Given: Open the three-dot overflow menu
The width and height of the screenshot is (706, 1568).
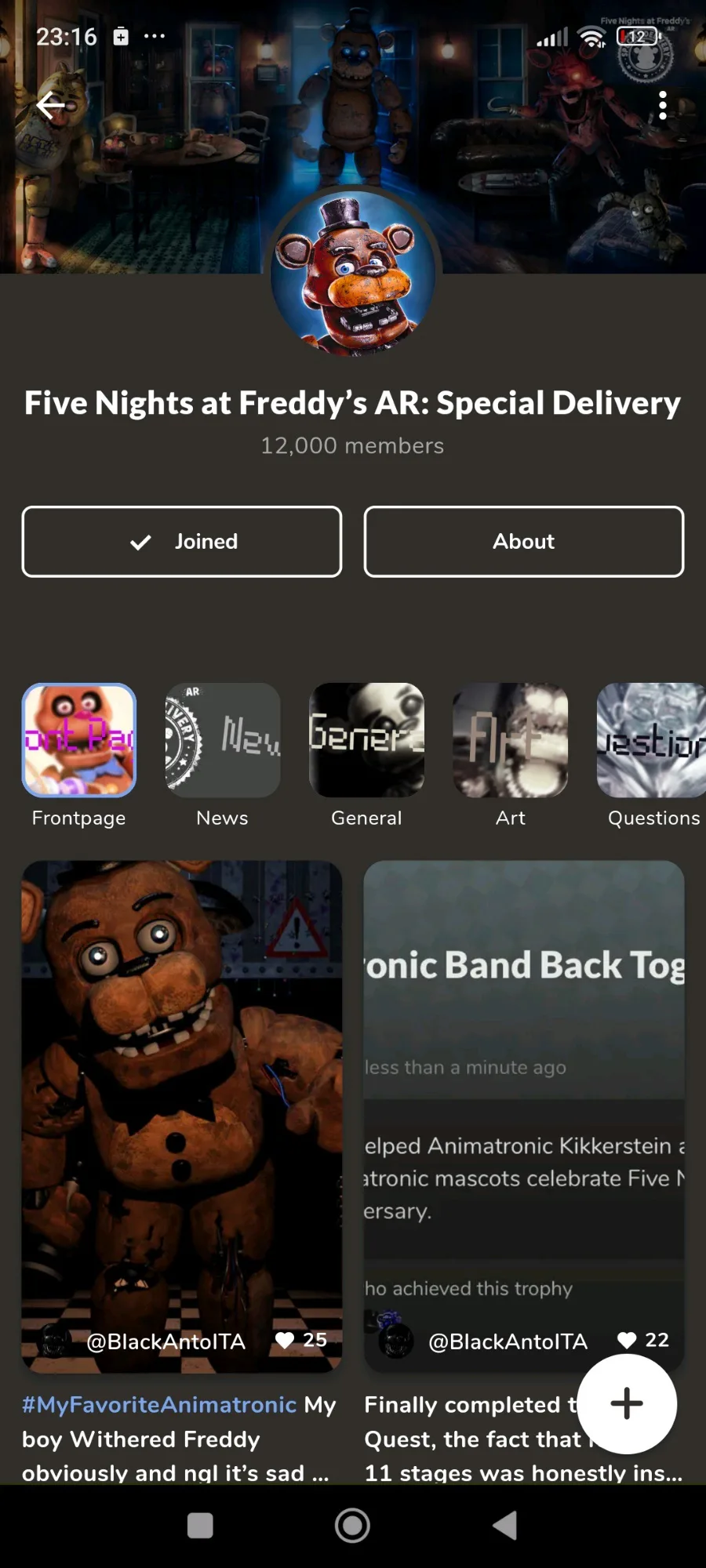Looking at the screenshot, I should (x=663, y=105).
